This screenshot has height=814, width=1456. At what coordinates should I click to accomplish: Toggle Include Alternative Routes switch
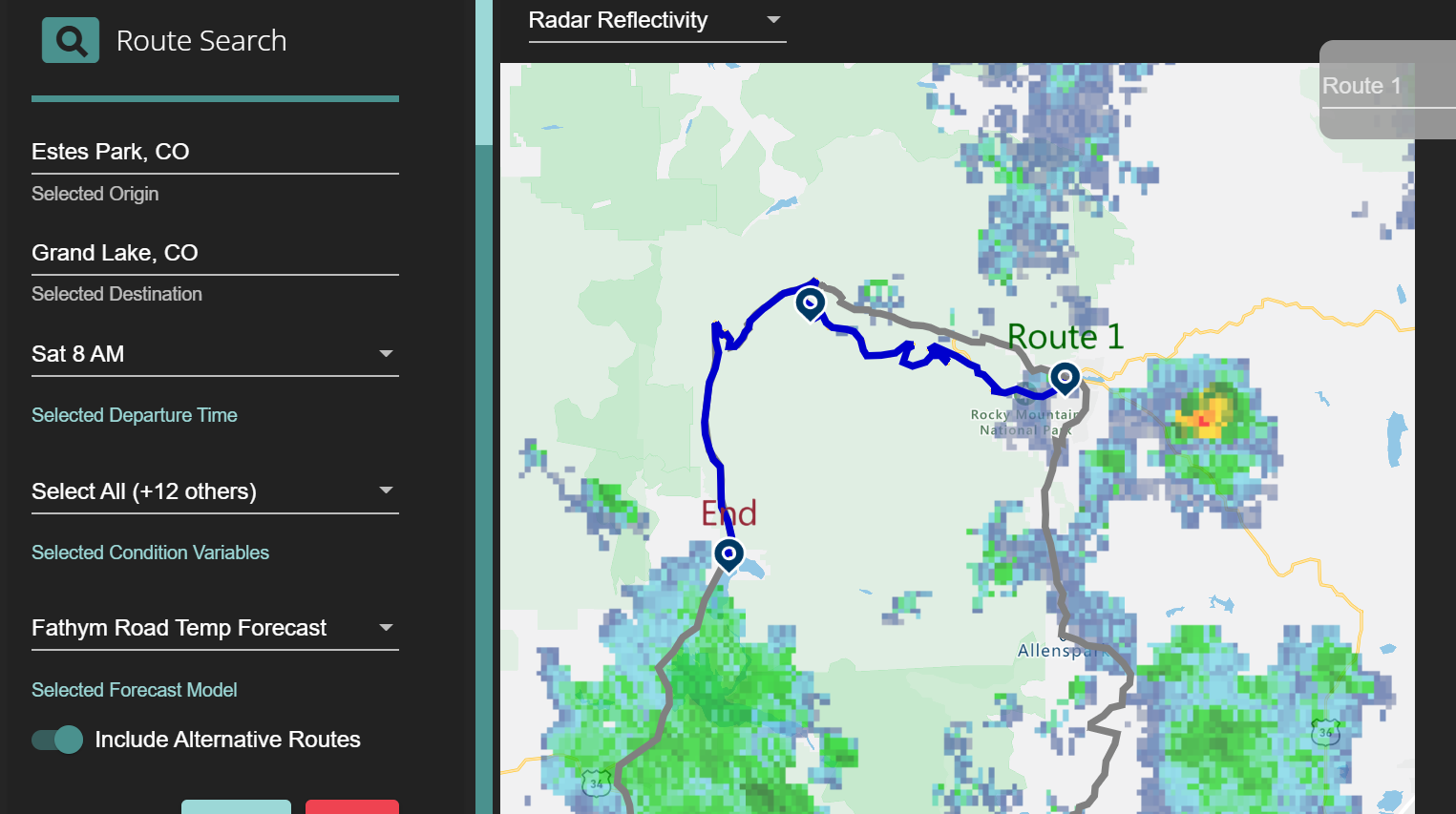pos(58,740)
